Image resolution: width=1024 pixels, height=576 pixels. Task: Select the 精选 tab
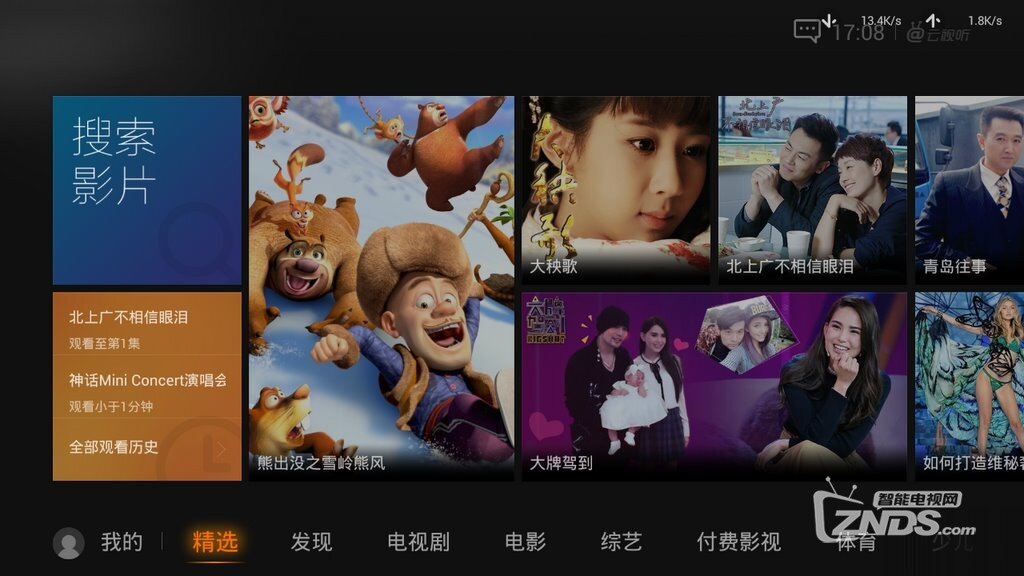[215, 542]
